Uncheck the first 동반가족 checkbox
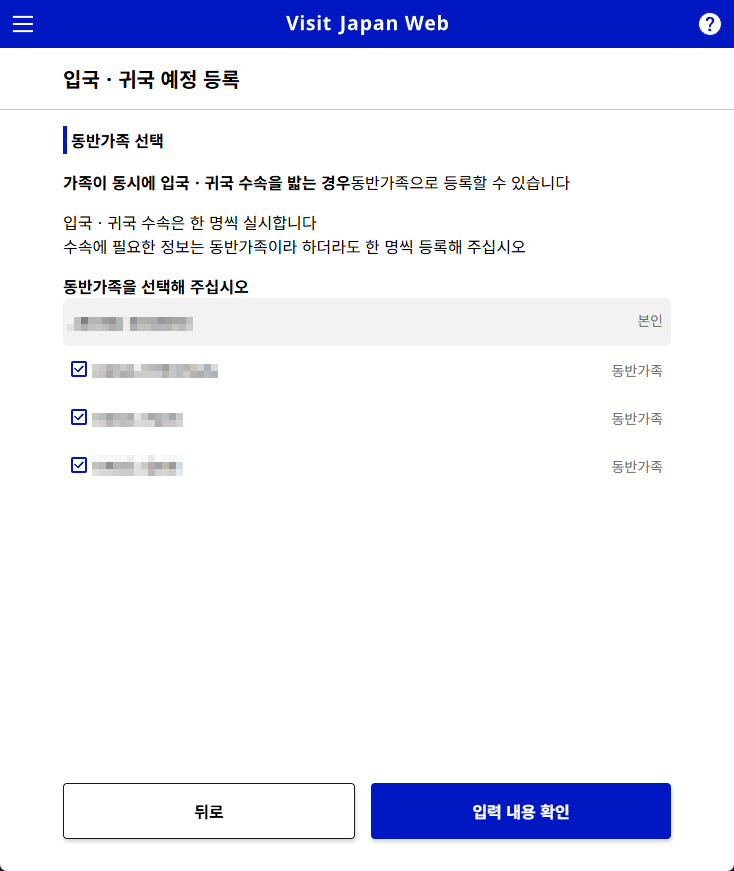The height and width of the screenshot is (871, 734). click(78, 369)
